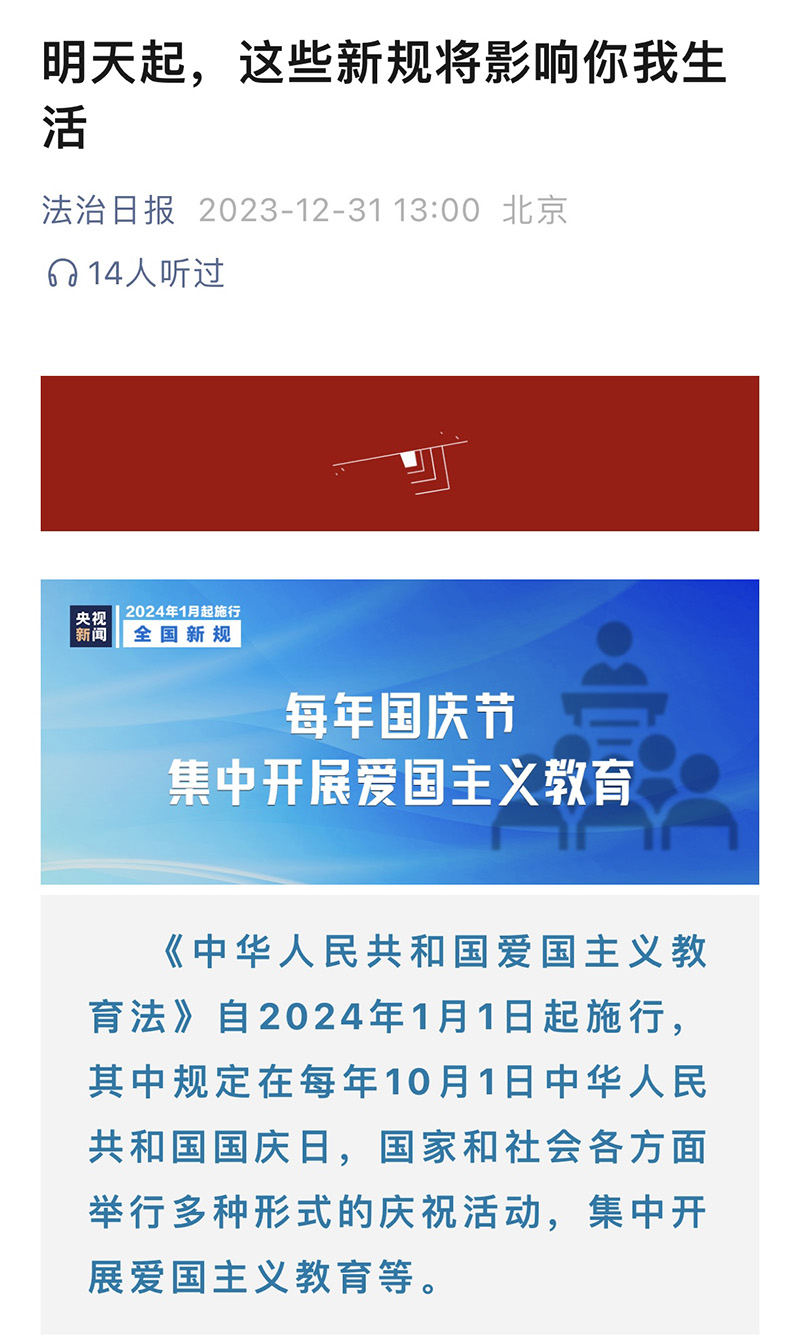The image size is (800, 1342).
Task: Open the 法治日报 account page
Action: click(108, 210)
